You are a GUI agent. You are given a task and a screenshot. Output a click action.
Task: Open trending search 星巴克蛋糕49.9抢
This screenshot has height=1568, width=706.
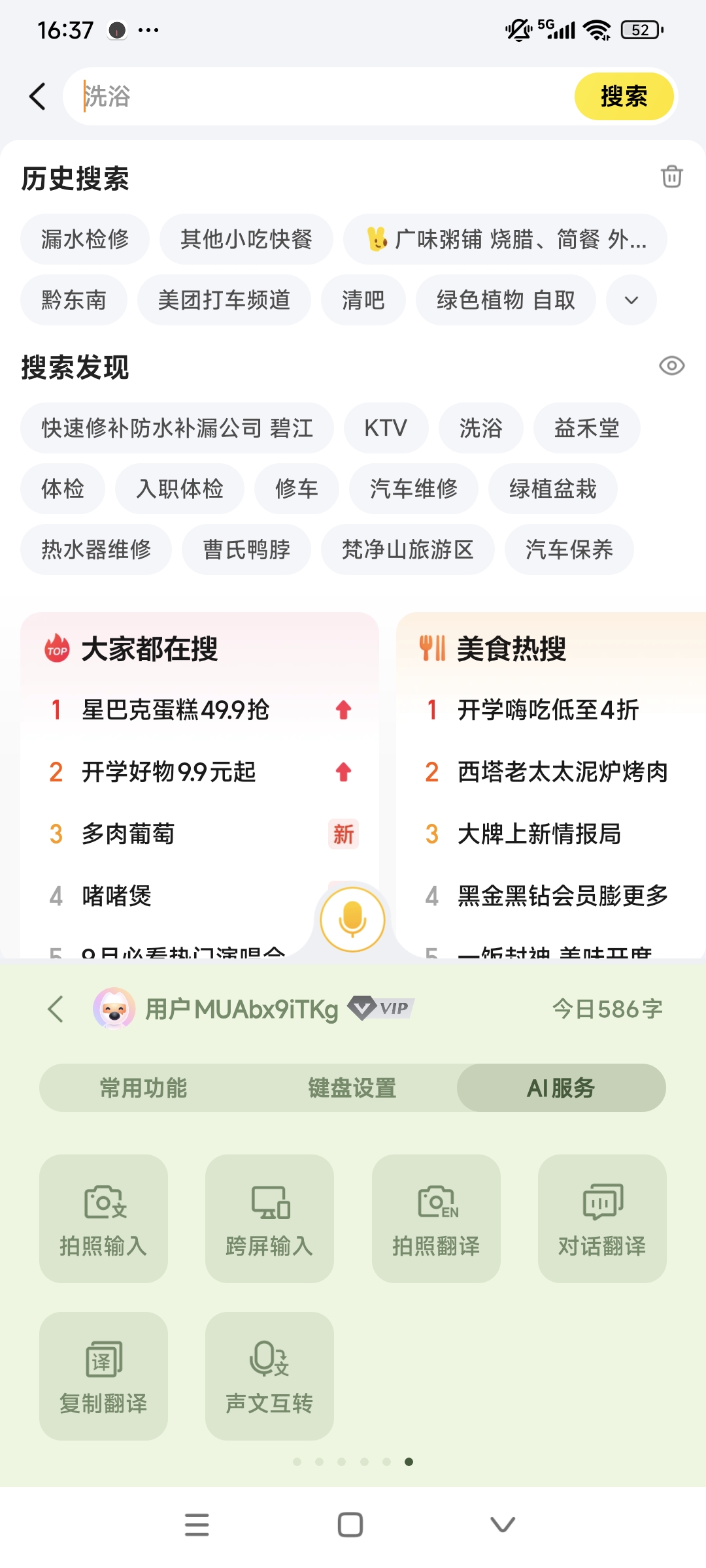pyautogui.click(x=175, y=710)
